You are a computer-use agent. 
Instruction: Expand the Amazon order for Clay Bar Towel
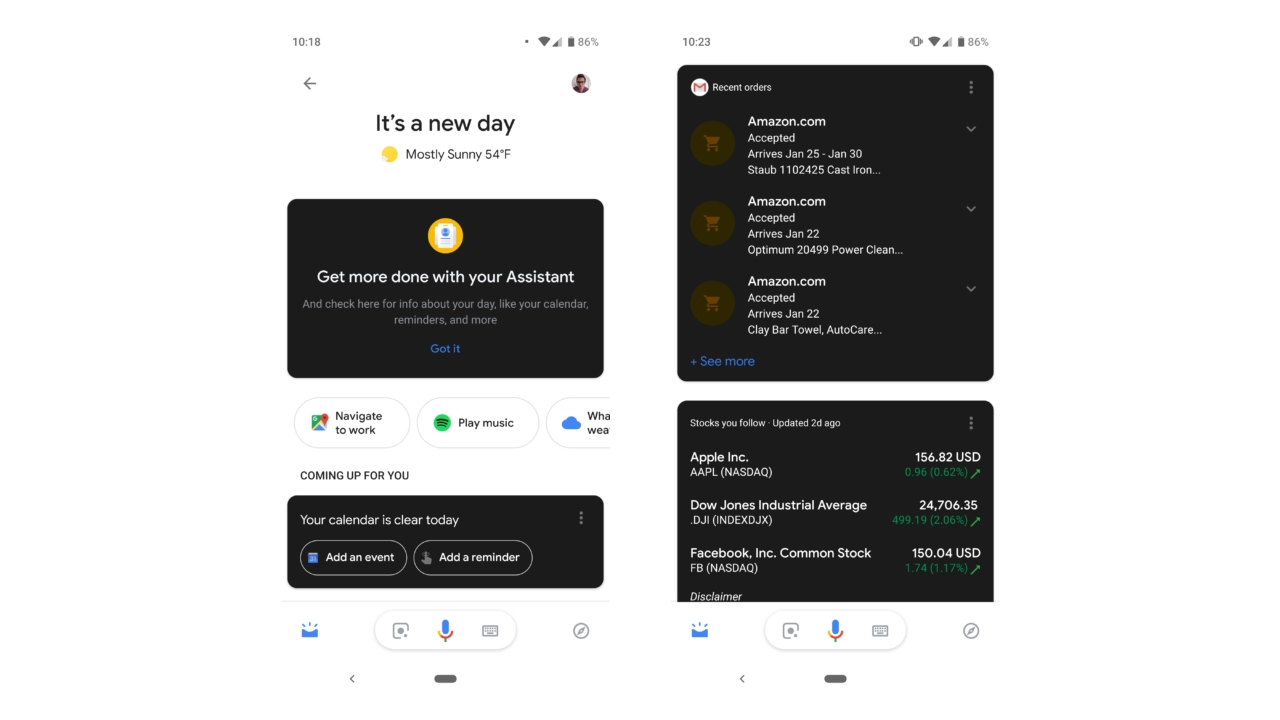click(x=971, y=289)
